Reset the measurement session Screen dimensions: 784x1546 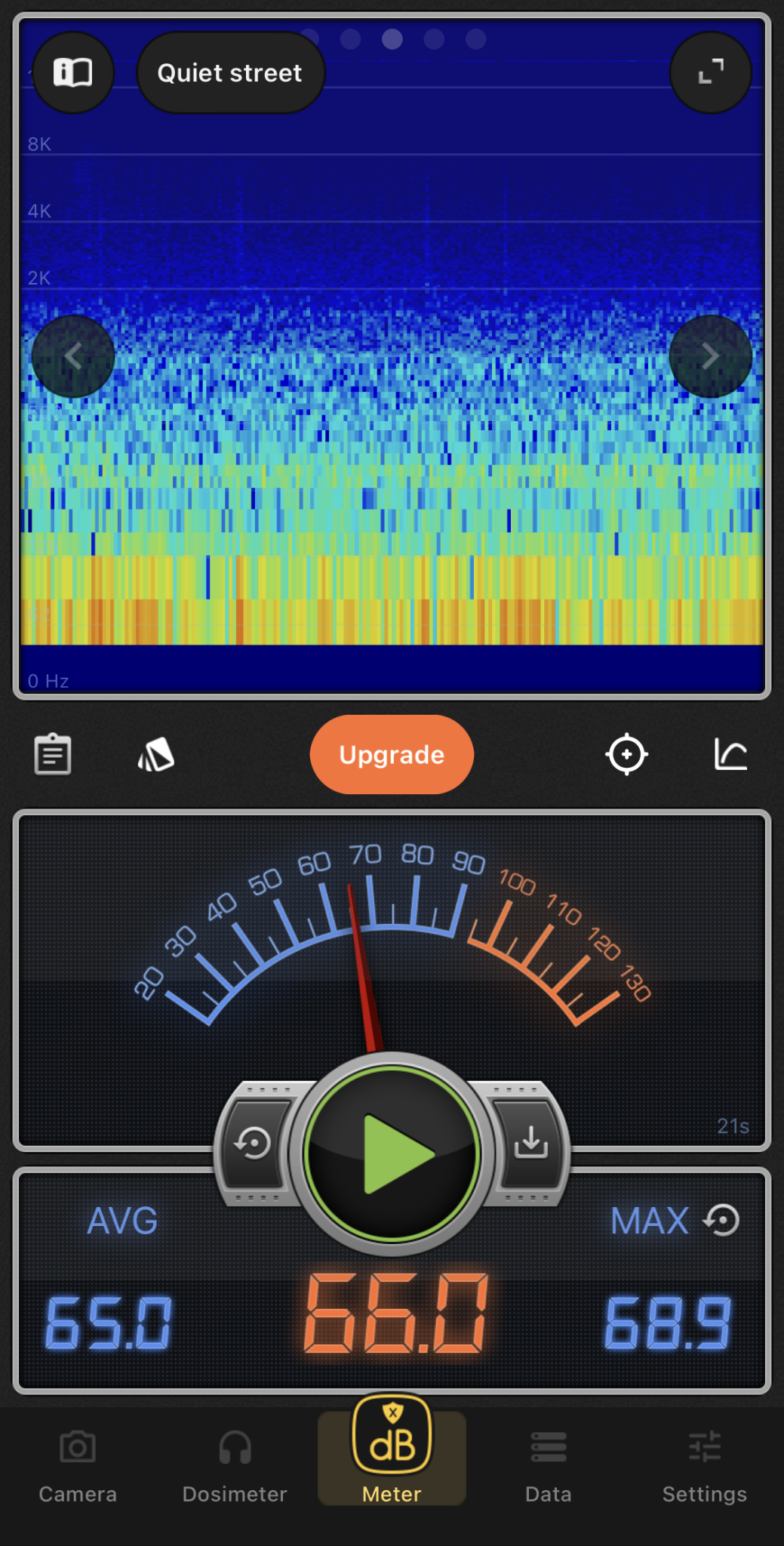254,1143
